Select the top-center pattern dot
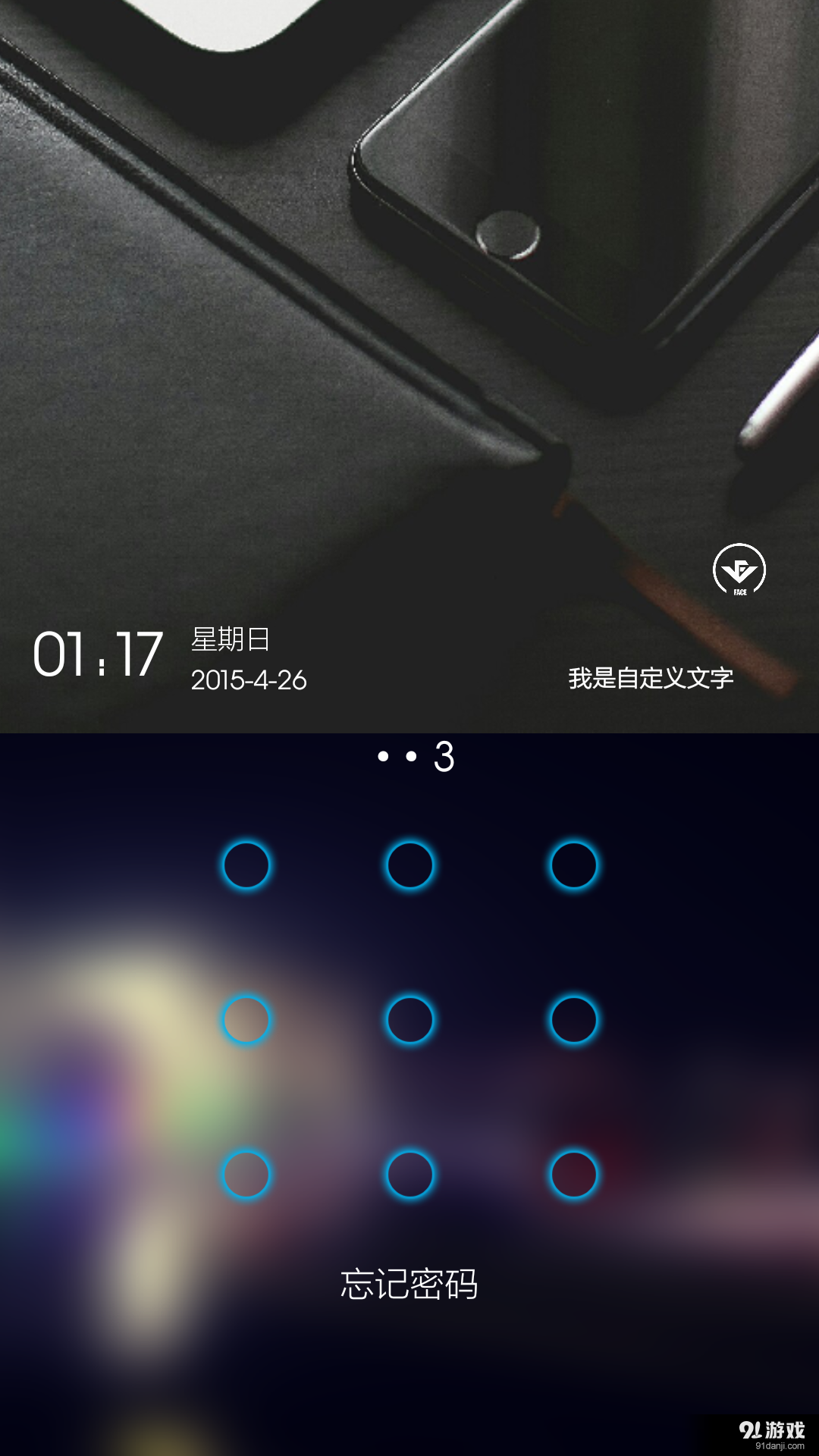The width and height of the screenshot is (819, 1456). click(x=409, y=864)
